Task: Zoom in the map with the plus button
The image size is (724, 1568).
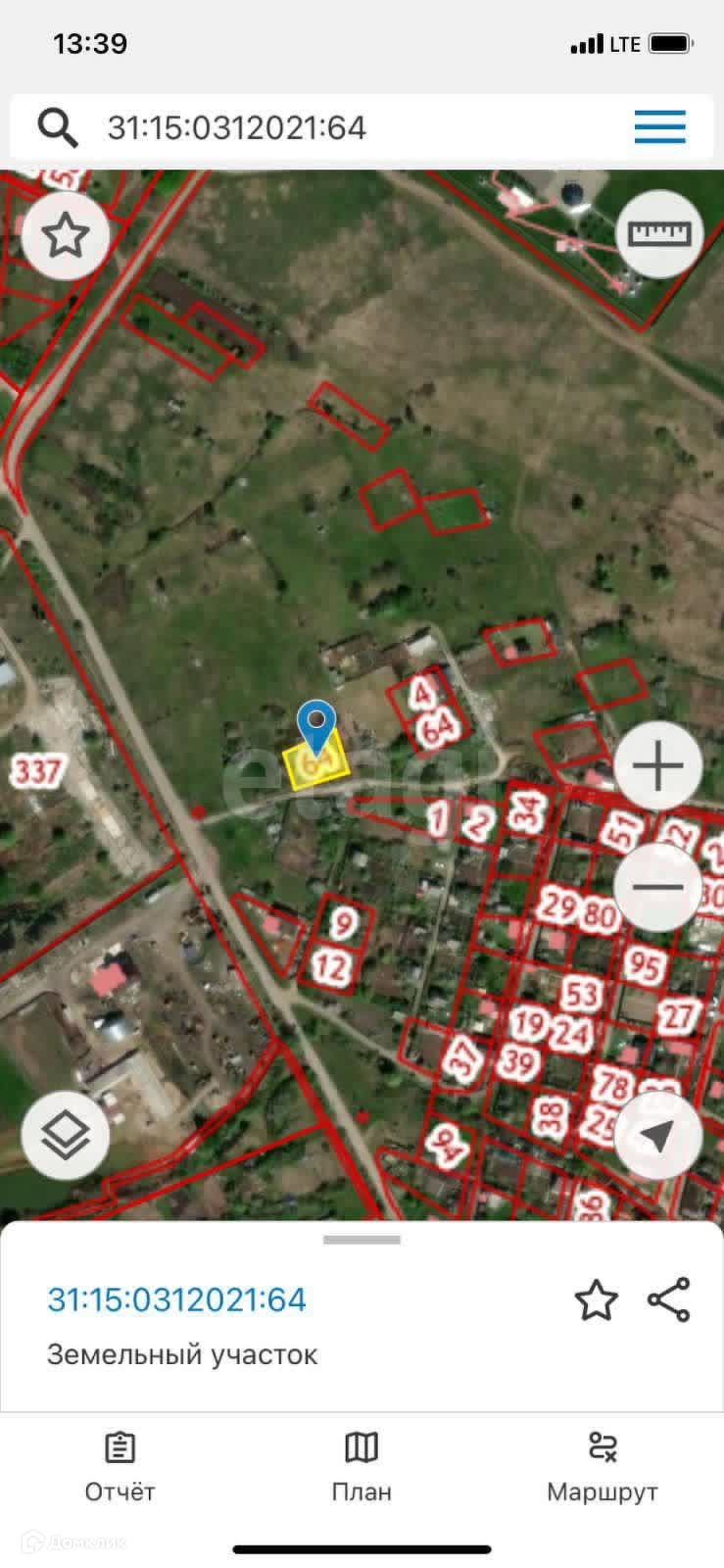Action: coord(658,765)
